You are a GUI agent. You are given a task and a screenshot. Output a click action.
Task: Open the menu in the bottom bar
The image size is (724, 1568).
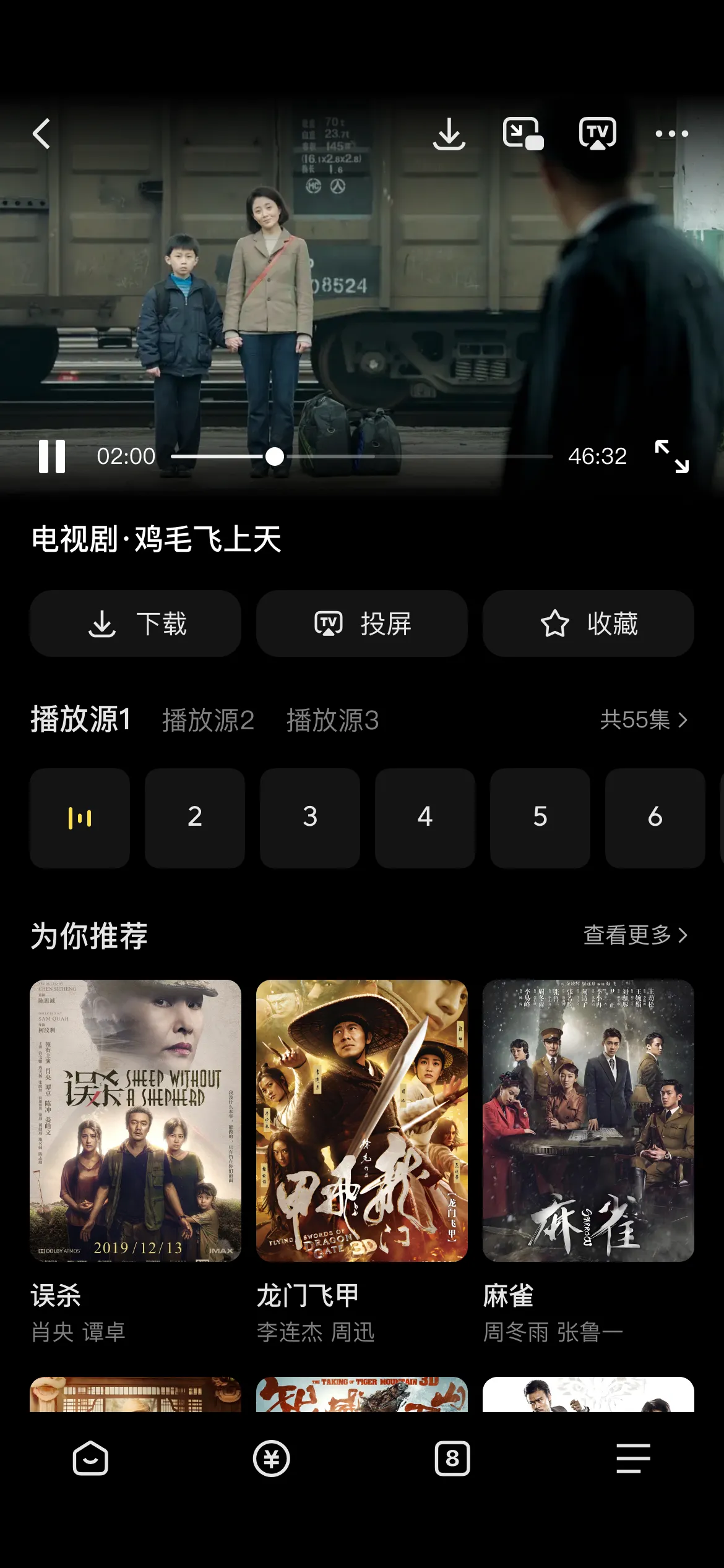(633, 1459)
